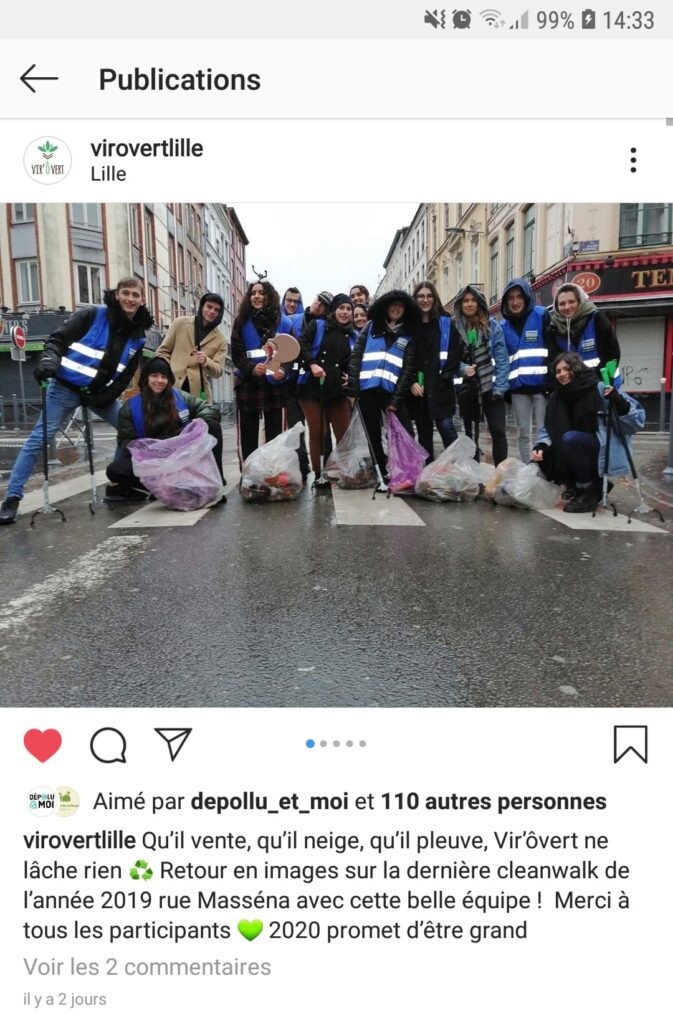Open comments with the speech bubble icon
This screenshot has width=673, height=1024.
[108, 744]
